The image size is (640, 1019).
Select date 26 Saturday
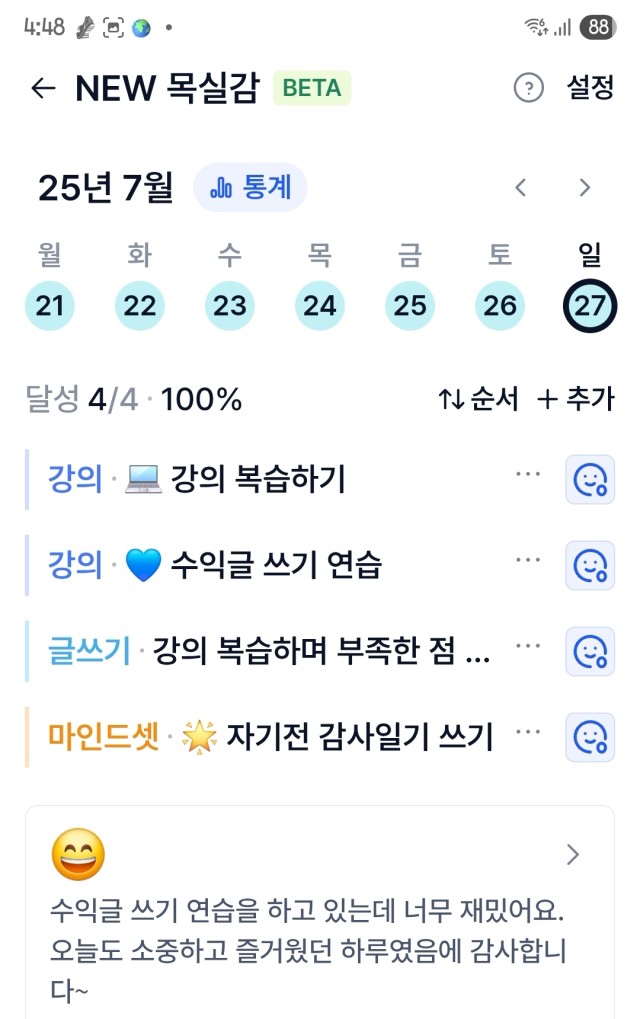tap(499, 305)
